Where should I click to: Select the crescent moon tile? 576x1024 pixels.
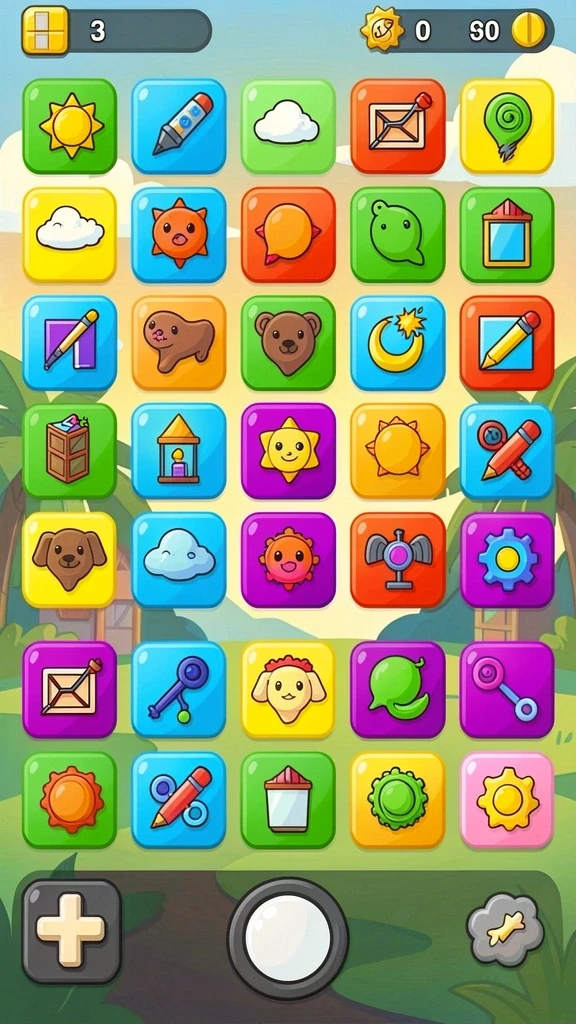tap(398, 343)
